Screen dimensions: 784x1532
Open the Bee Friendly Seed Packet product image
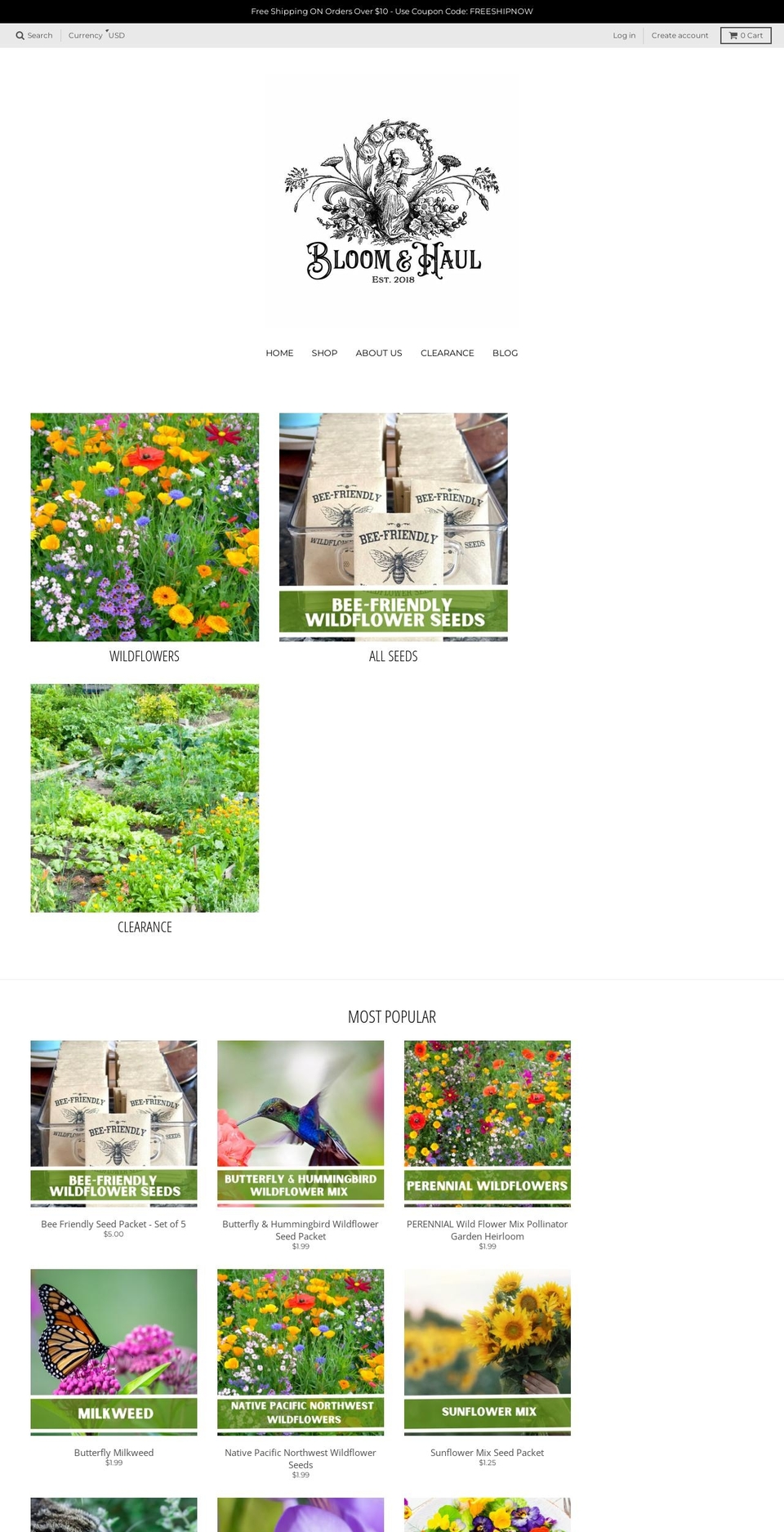[x=113, y=1125]
